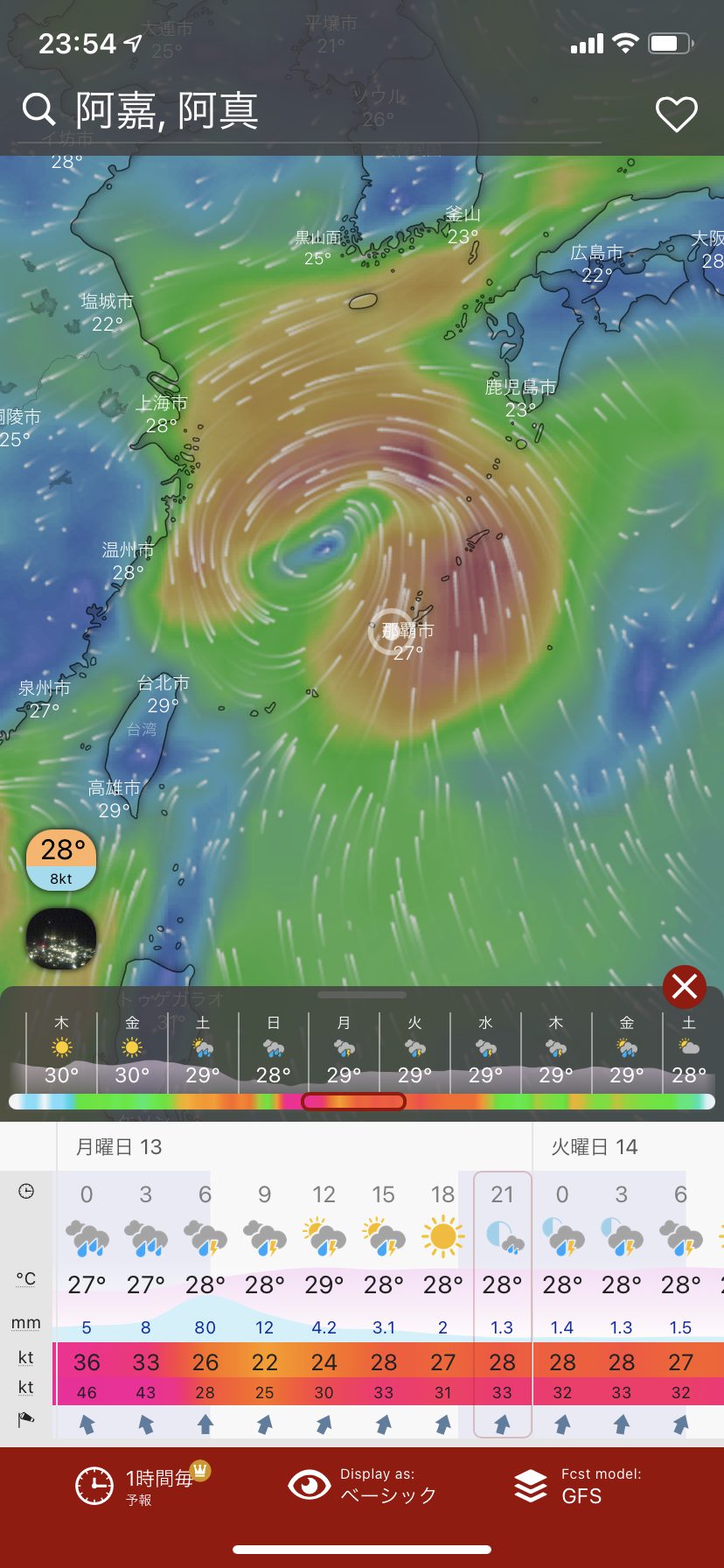This screenshot has width=724, height=1568.
Task: Select the 日 day in forecast strip
Action: click(x=274, y=1050)
